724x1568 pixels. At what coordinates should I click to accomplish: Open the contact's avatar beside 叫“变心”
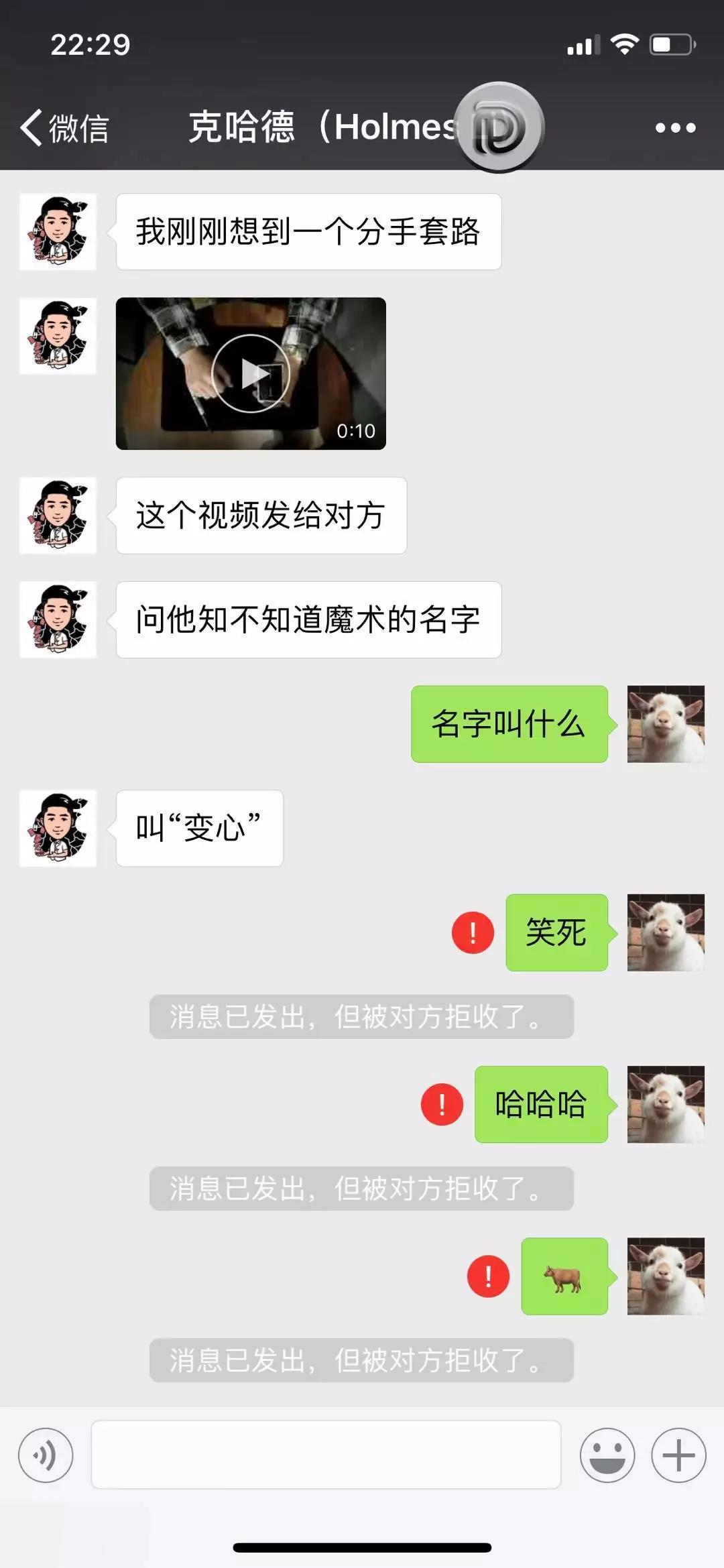(58, 828)
